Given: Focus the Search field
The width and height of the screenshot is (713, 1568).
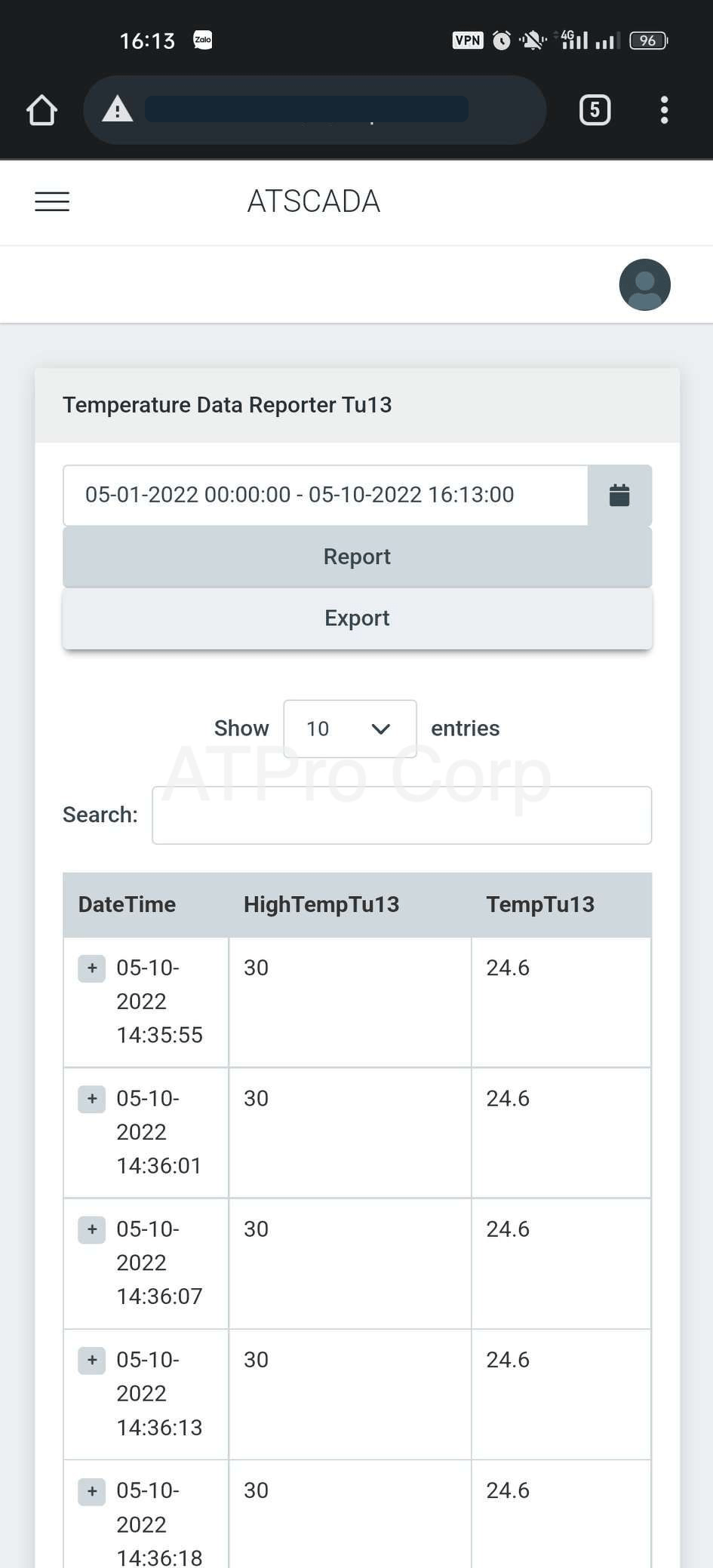Looking at the screenshot, I should point(401,815).
